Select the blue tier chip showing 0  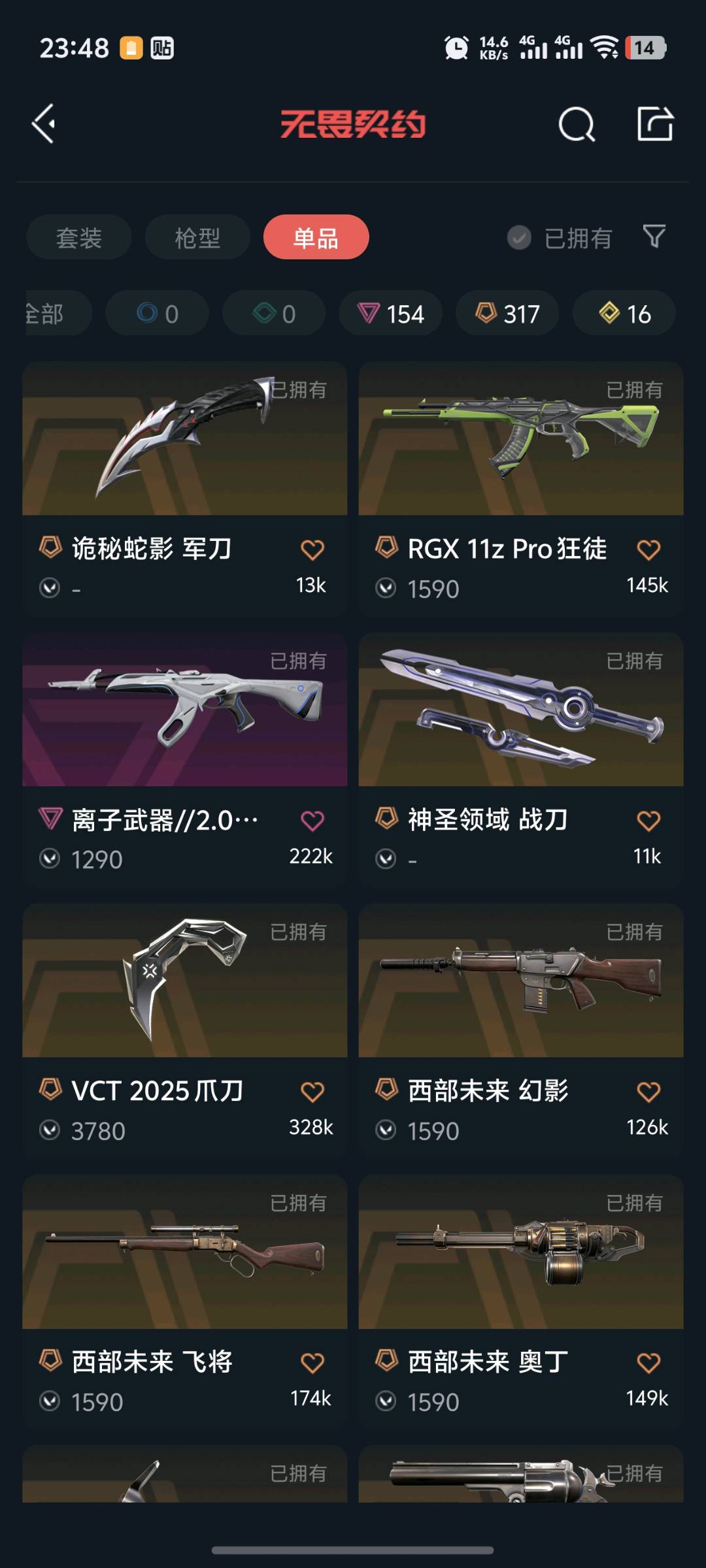[157, 314]
